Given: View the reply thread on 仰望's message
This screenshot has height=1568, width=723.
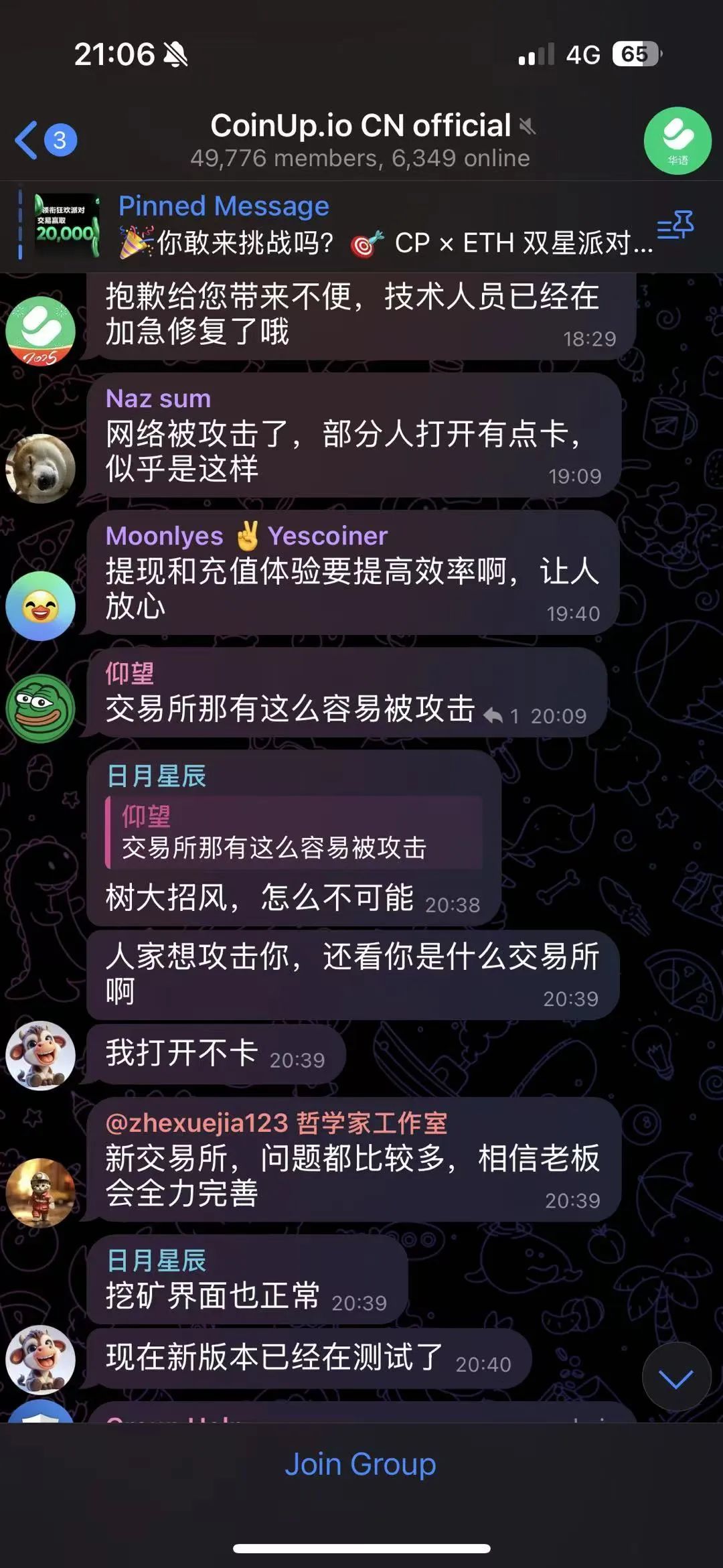Looking at the screenshot, I should (501, 716).
